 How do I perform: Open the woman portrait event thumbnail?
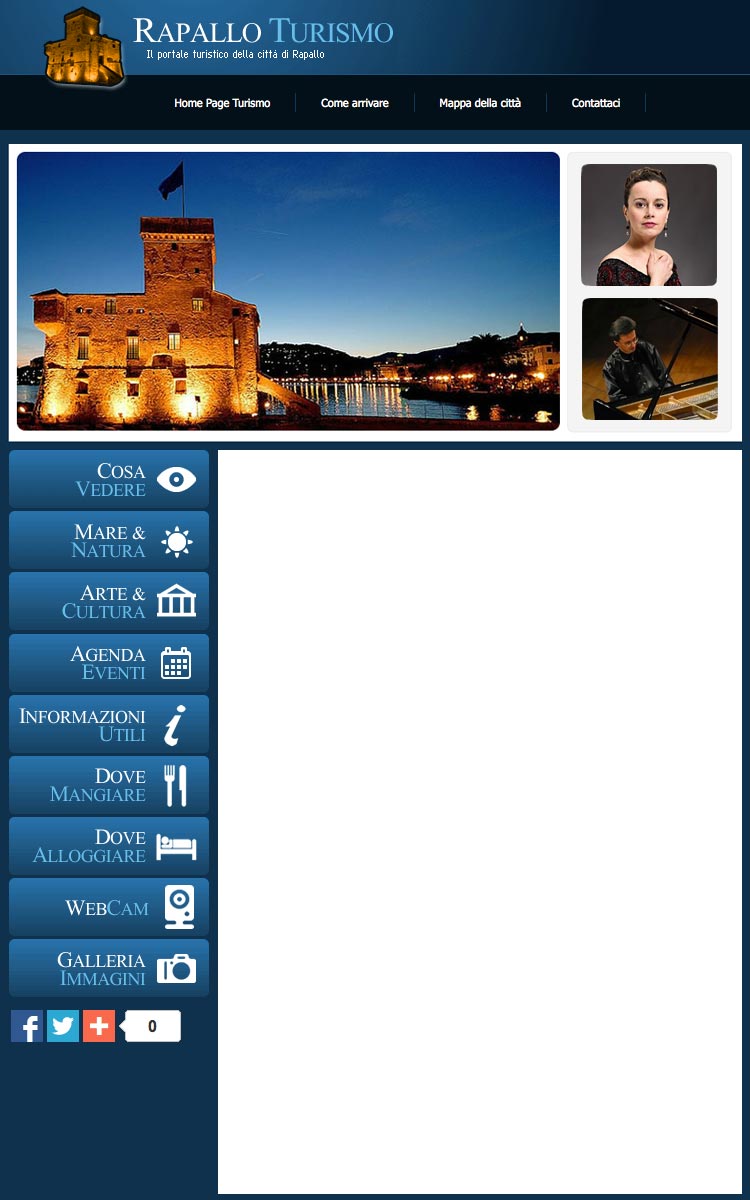point(649,225)
